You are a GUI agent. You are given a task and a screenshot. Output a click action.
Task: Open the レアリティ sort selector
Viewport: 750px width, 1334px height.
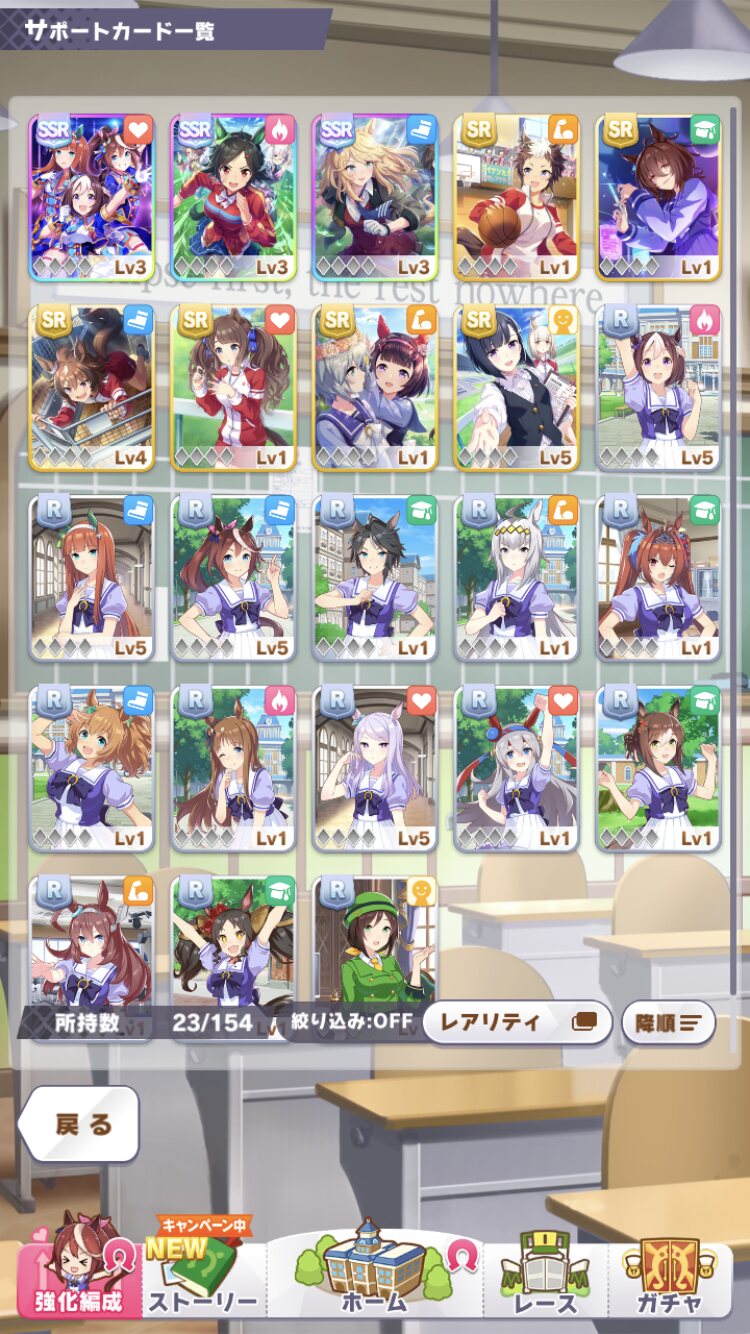point(517,1023)
